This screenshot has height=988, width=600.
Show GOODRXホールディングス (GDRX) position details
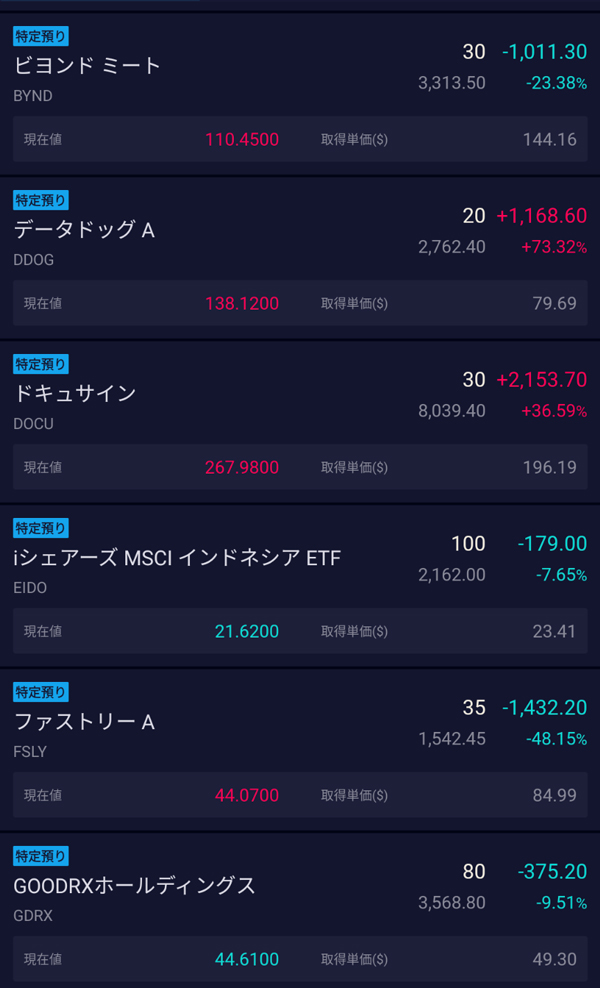135,886
